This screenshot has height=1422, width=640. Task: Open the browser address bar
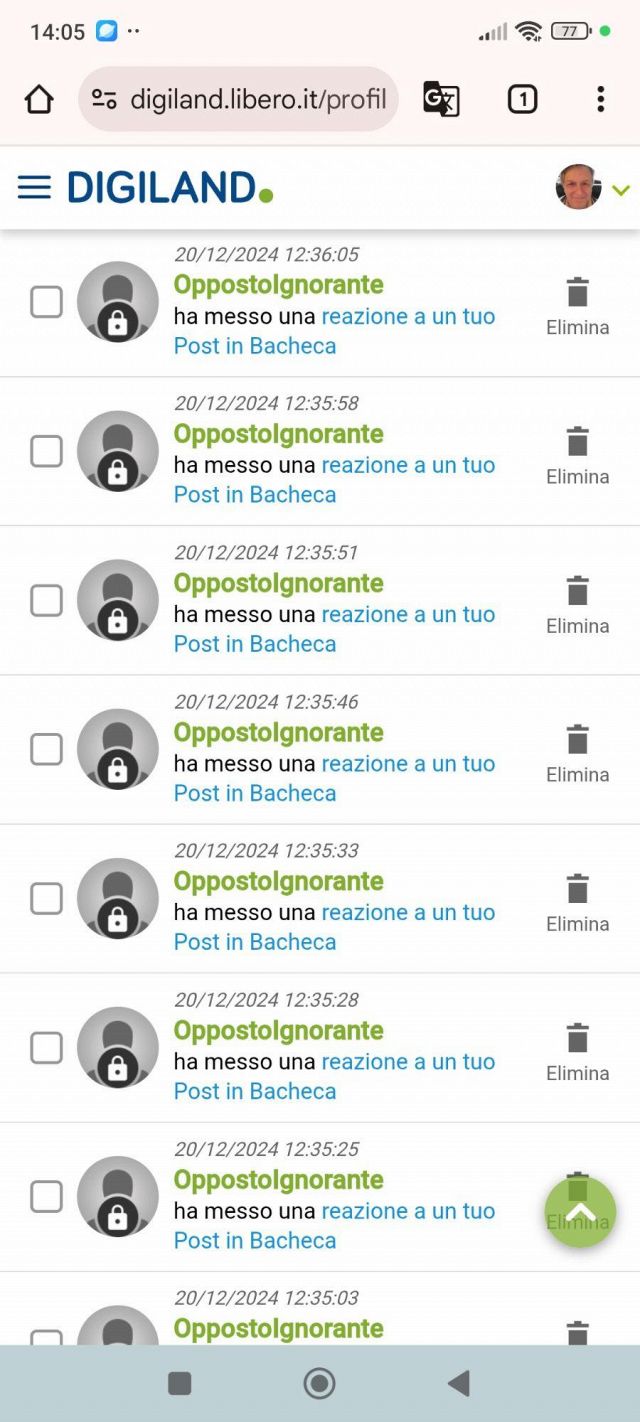pos(238,99)
